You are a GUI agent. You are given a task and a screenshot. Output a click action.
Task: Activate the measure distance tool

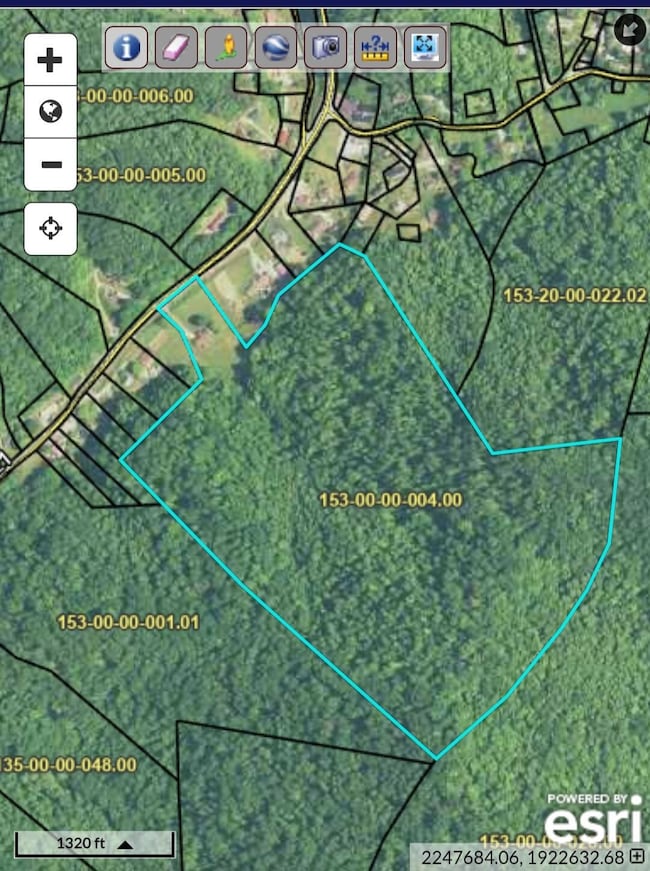376,47
